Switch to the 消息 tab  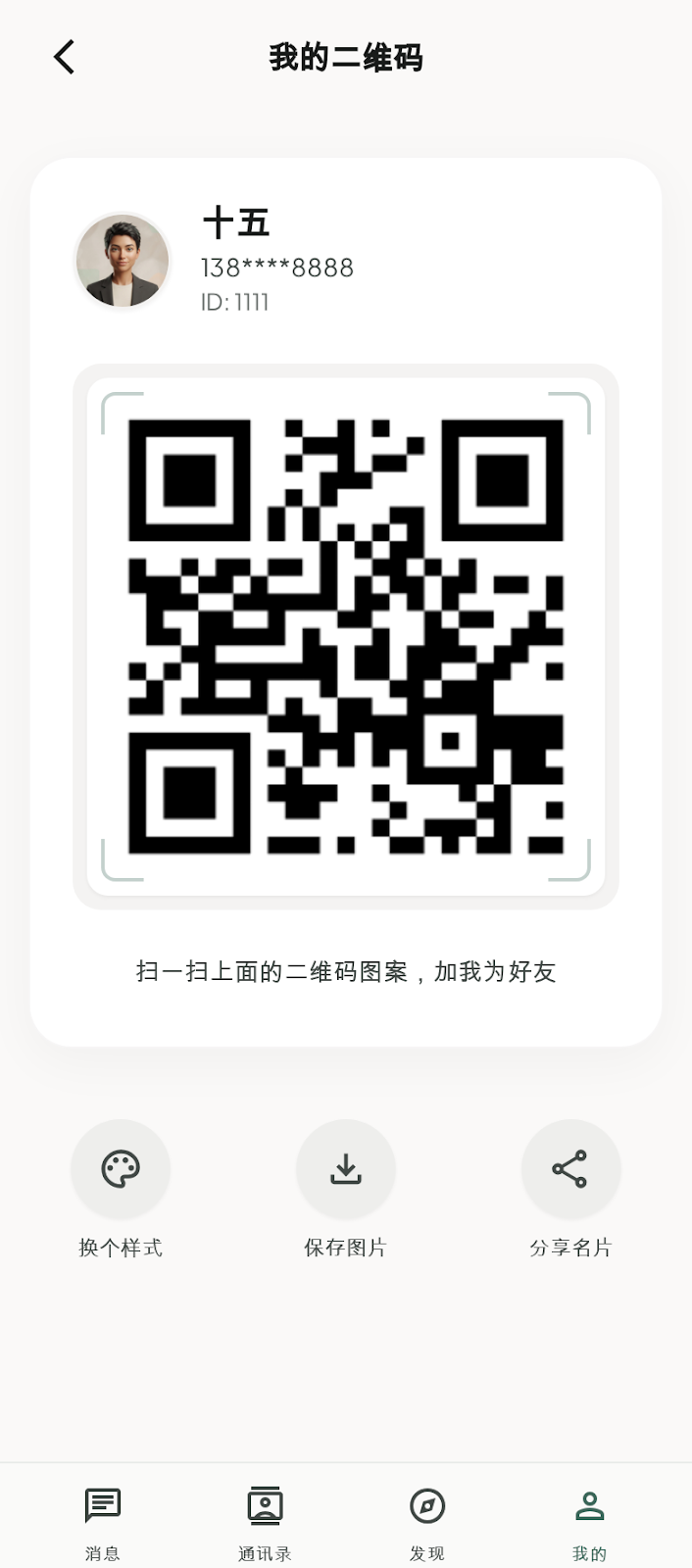103,1523
